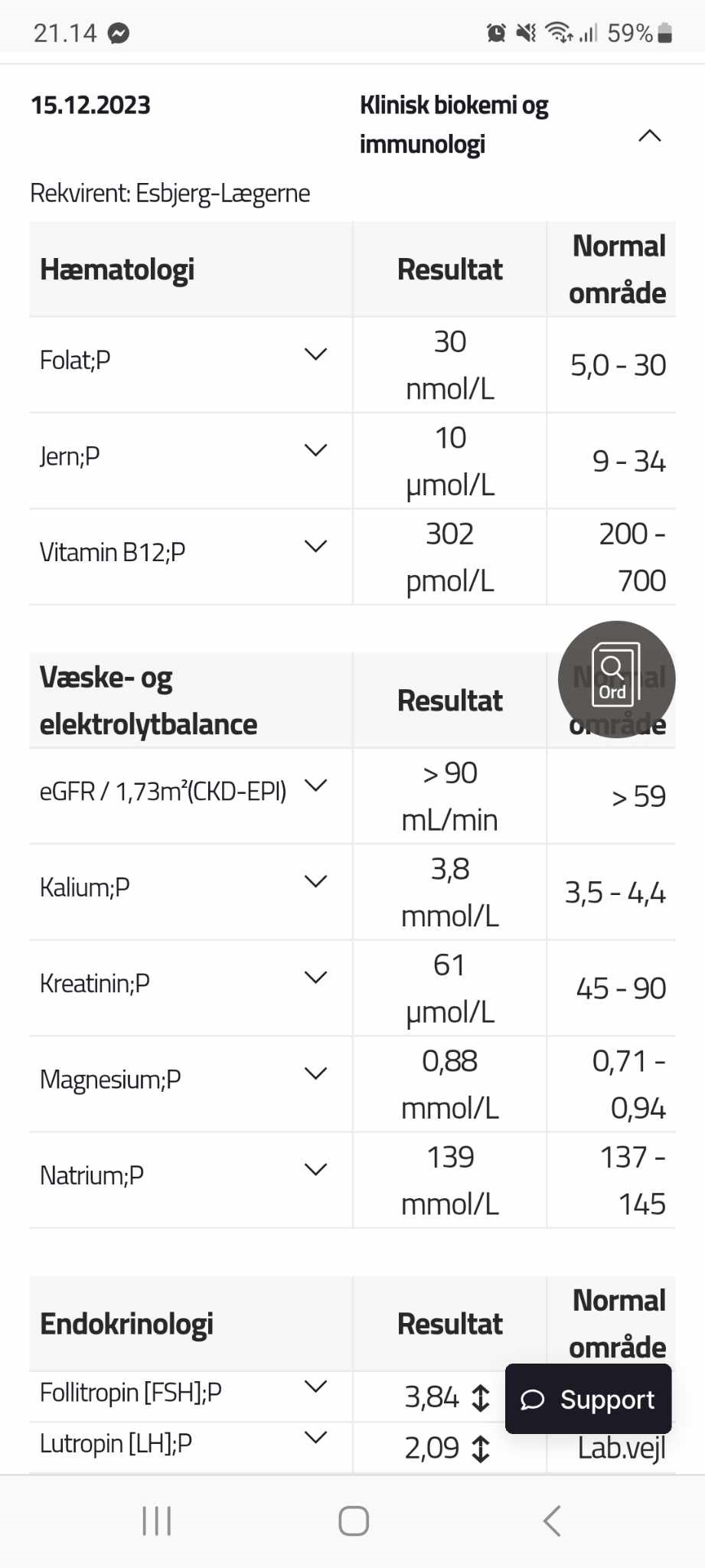
Task: Open the Support chat button
Action: click(588, 1399)
